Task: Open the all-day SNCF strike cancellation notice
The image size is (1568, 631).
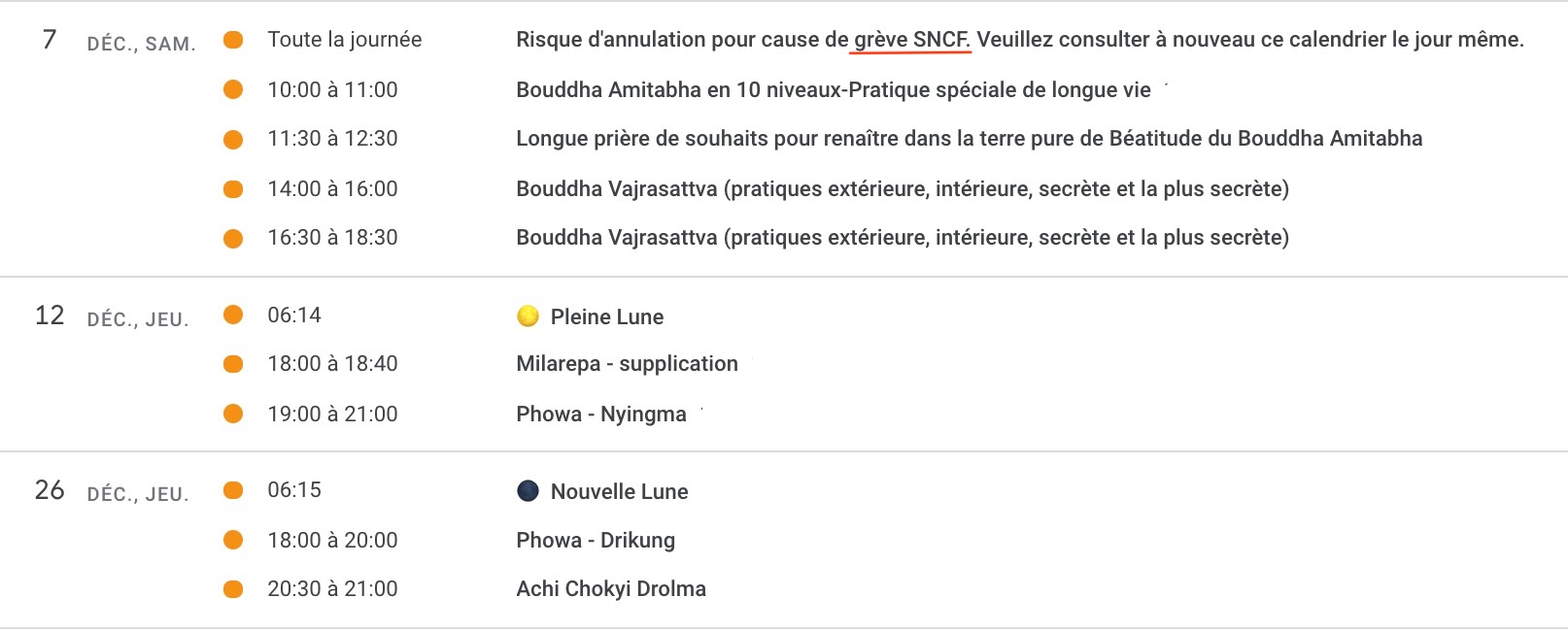Action: point(1019,40)
